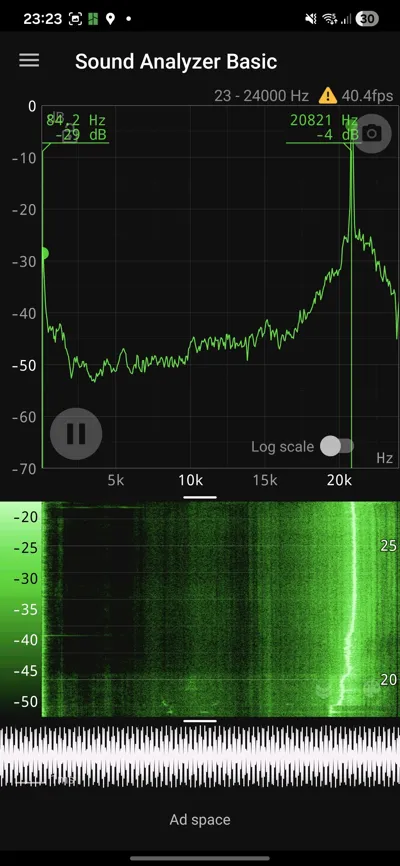This screenshot has height=866, width=400.
Task: Pause the live spectrum analysis
Action: pyautogui.click(x=76, y=434)
